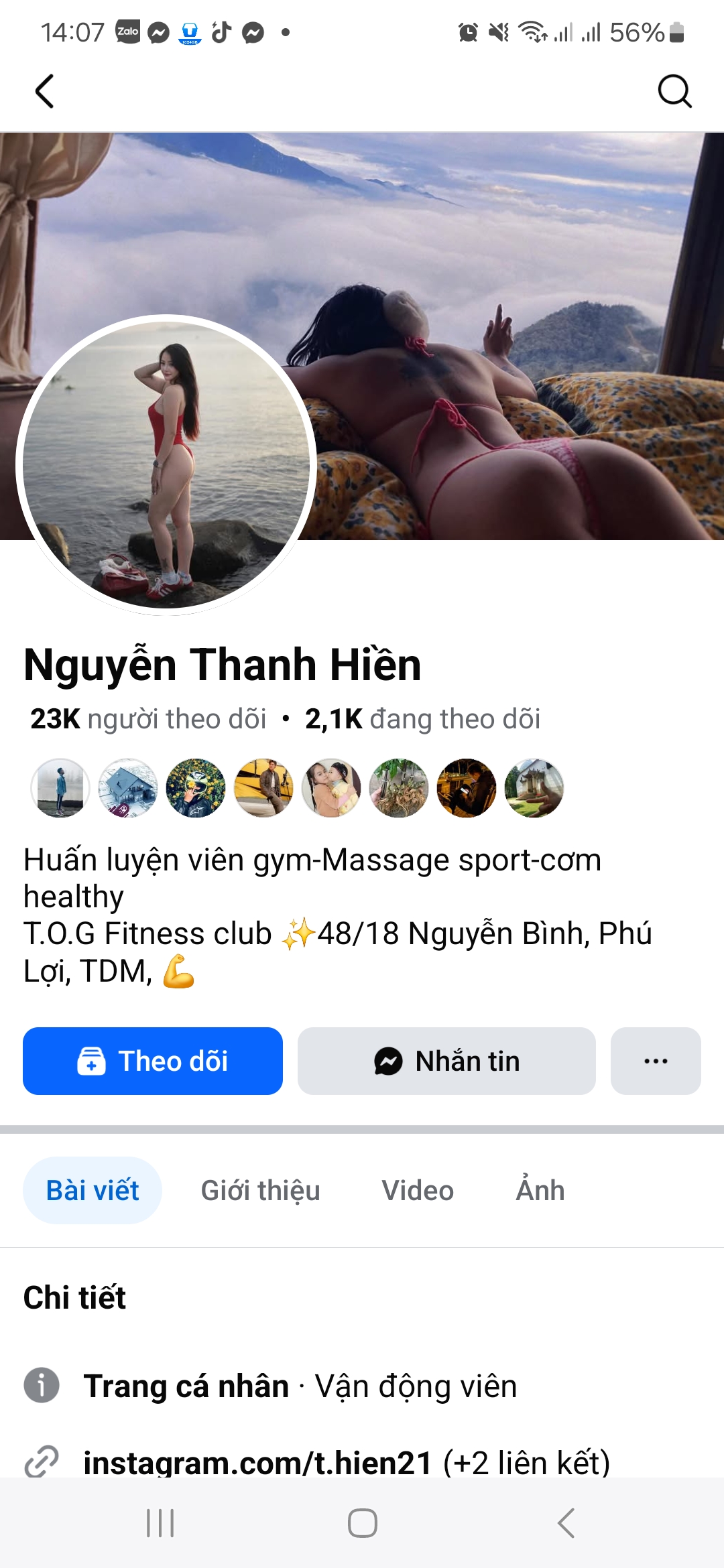Send a message via Nhắn tin
The height and width of the screenshot is (1568, 724).
pyautogui.click(x=446, y=1061)
